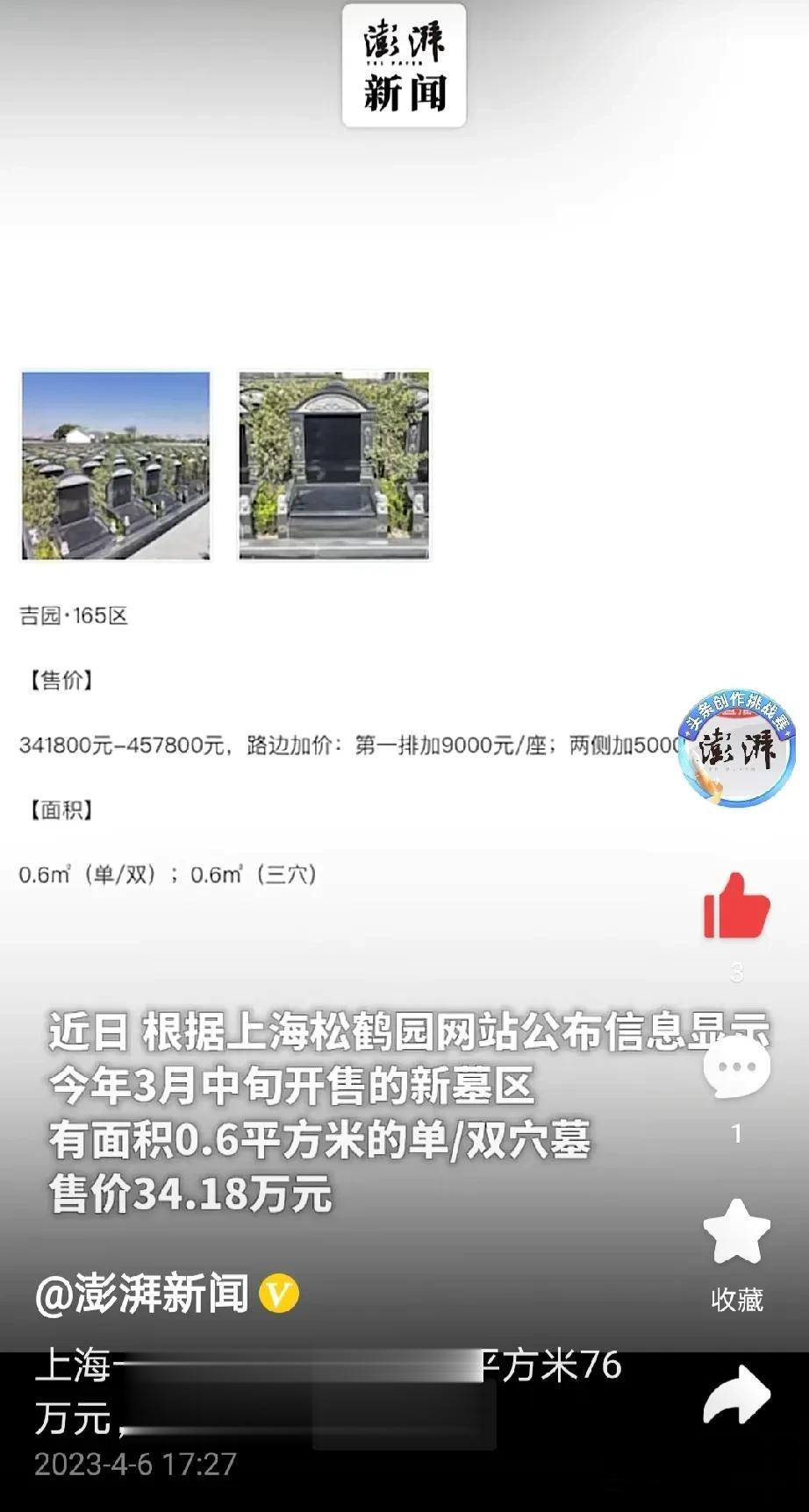Open the 澎湃 author avatar
Image resolution: width=809 pixels, height=1512 pixels.
pyautogui.click(x=736, y=748)
